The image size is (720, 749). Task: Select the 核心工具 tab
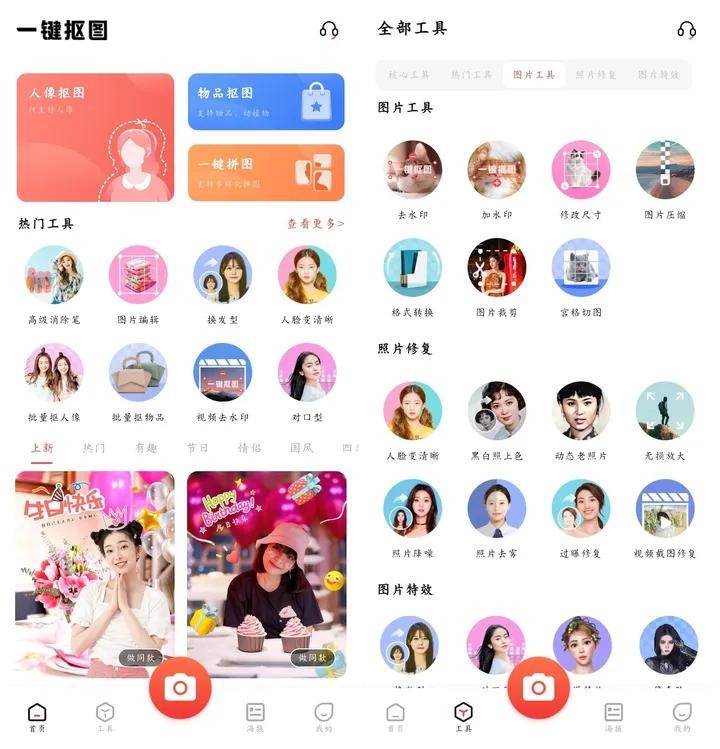(x=408, y=75)
